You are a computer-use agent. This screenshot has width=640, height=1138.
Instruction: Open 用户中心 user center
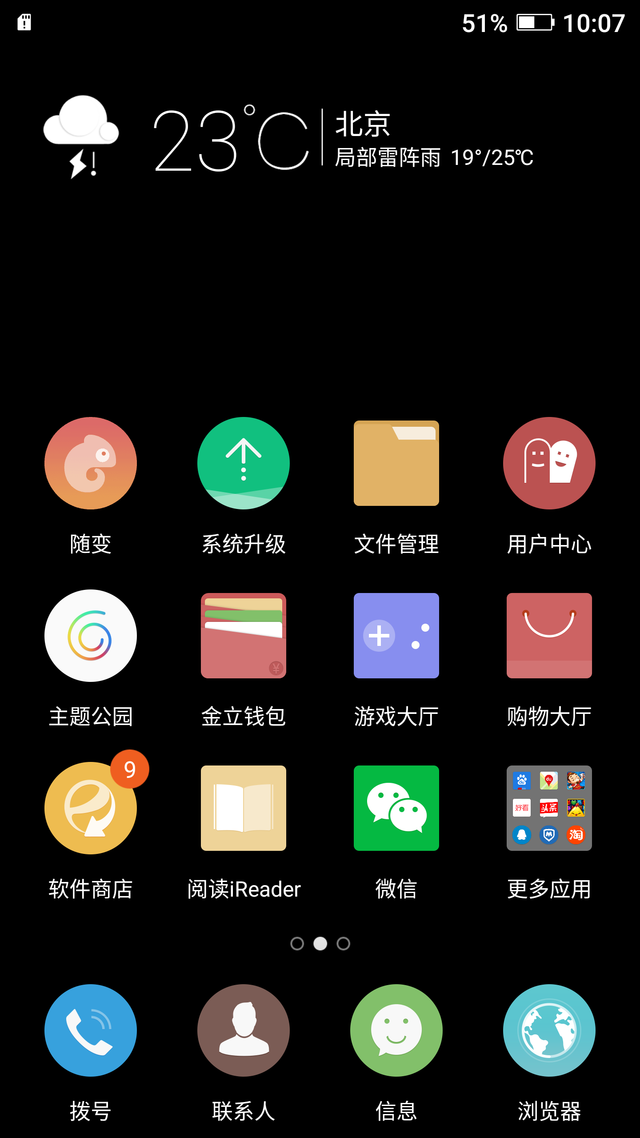click(549, 464)
